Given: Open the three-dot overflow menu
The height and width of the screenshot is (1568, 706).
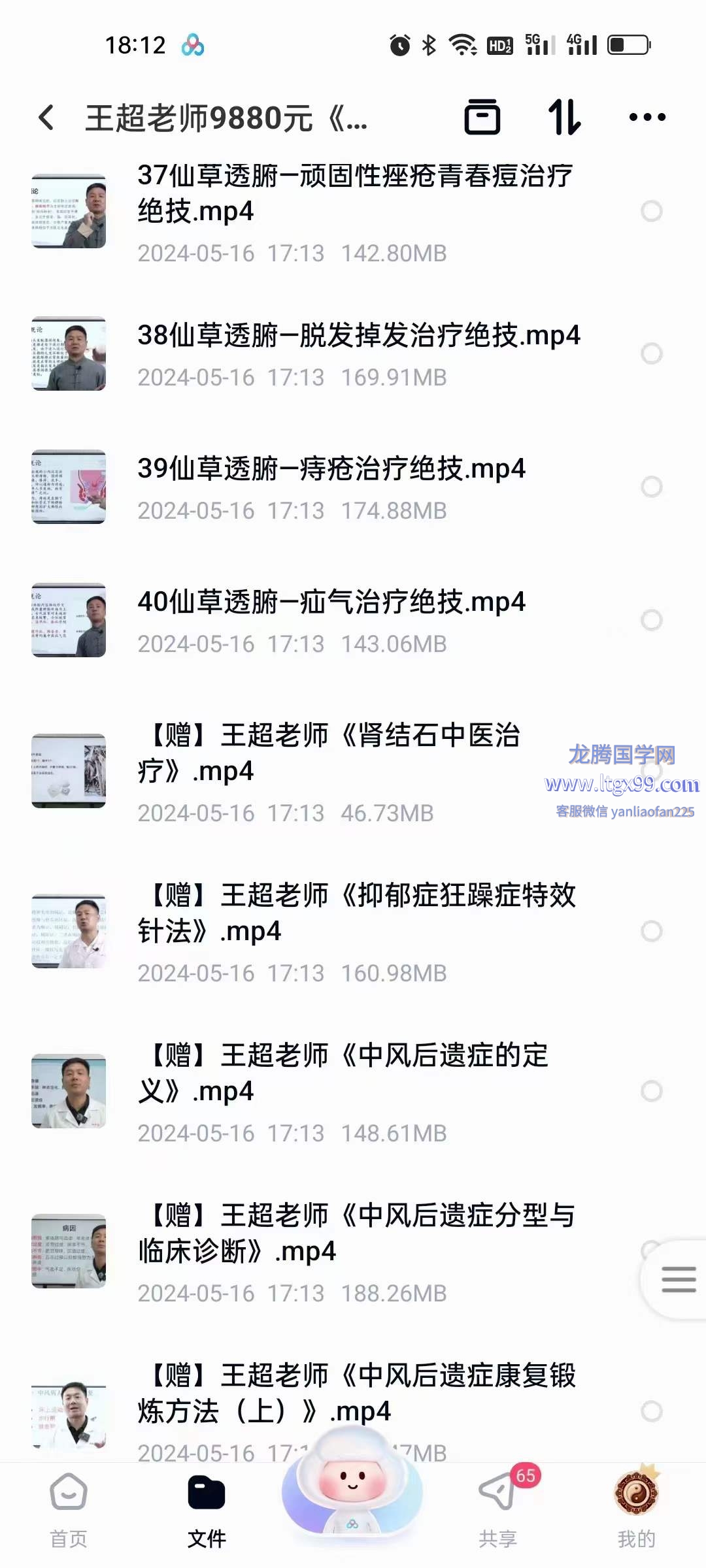Looking at the screenshot, I should coord(647,118).
